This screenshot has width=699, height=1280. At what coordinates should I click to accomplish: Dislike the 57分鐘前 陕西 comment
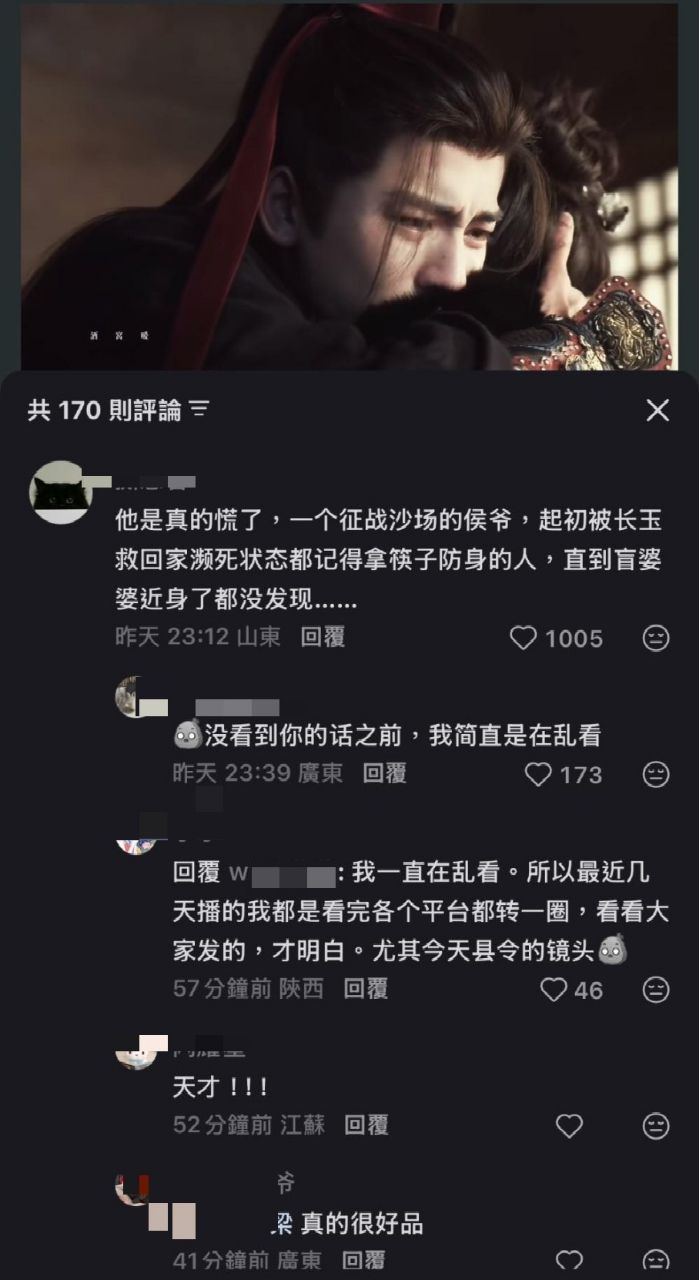655,990
